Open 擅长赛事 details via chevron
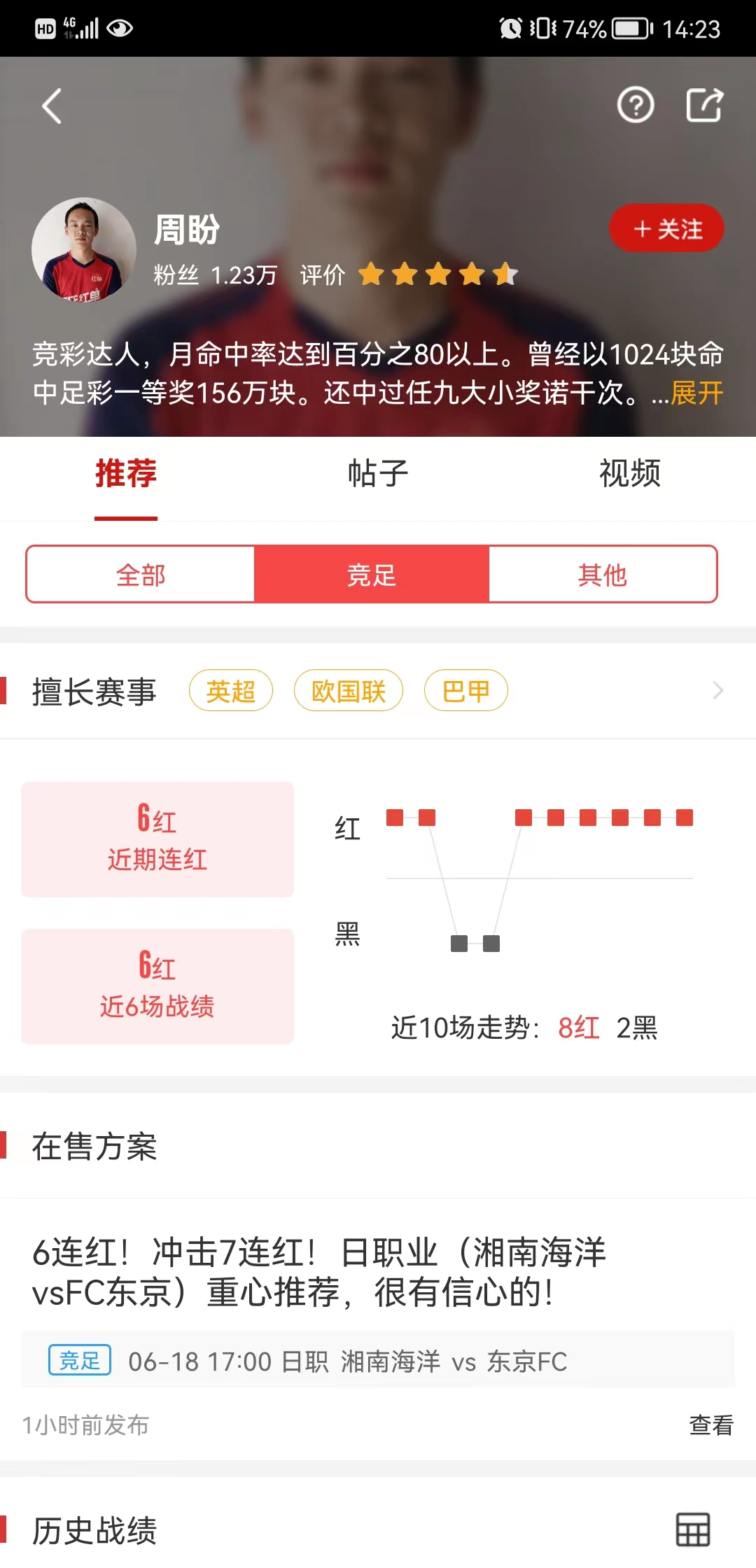756x1568 pixels. coord(717,691)
